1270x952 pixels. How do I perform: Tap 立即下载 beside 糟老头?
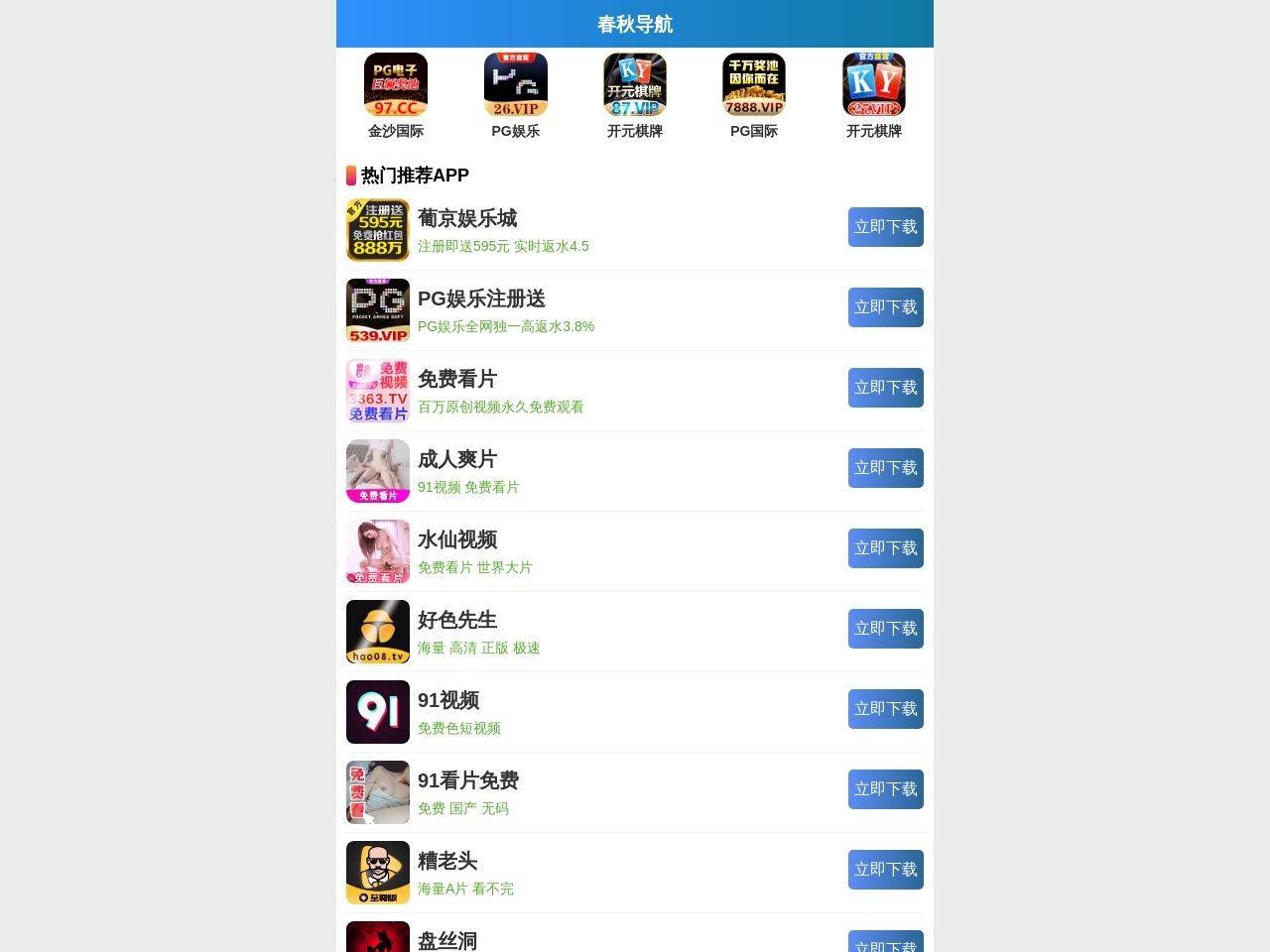click(885, 870)
